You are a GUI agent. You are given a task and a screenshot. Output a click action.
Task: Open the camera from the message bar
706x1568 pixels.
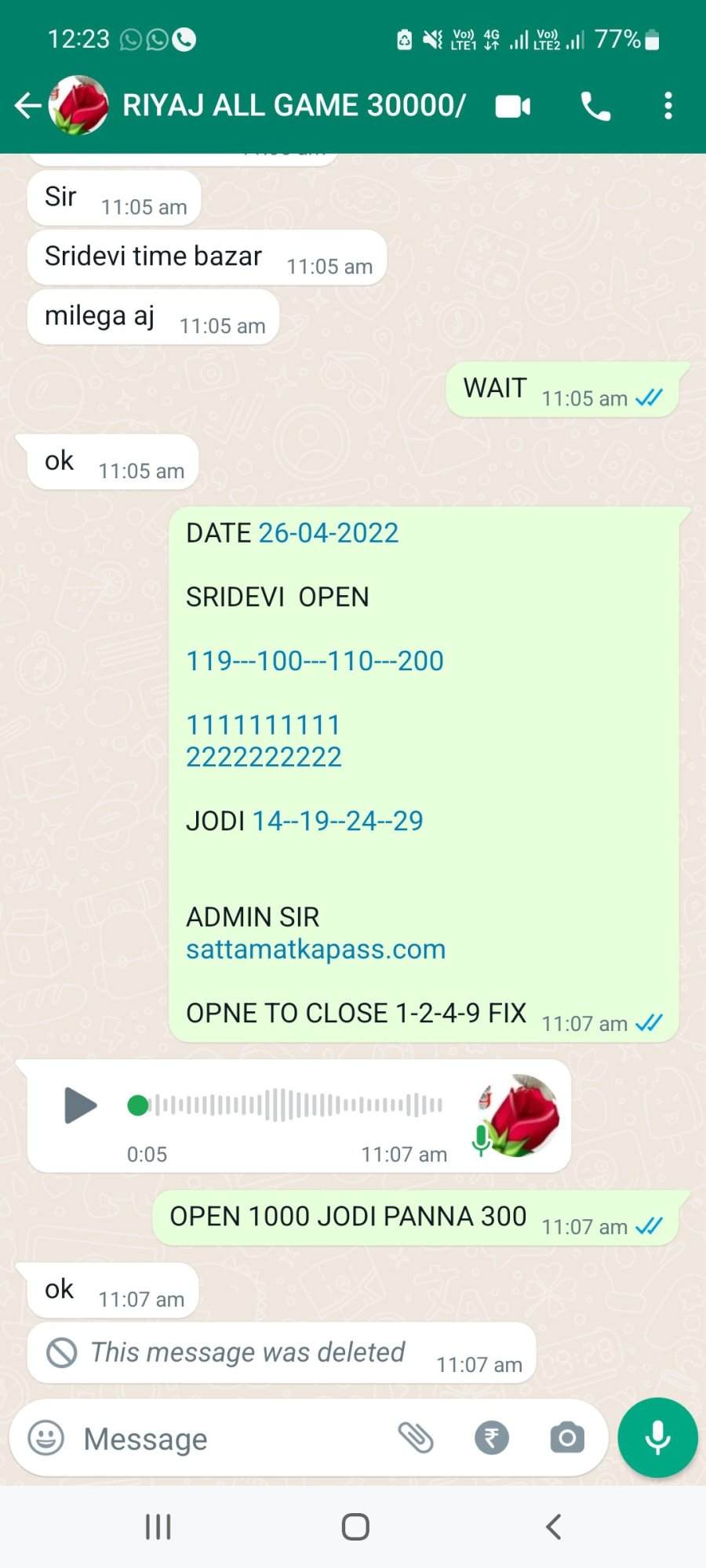point(567,1438)
